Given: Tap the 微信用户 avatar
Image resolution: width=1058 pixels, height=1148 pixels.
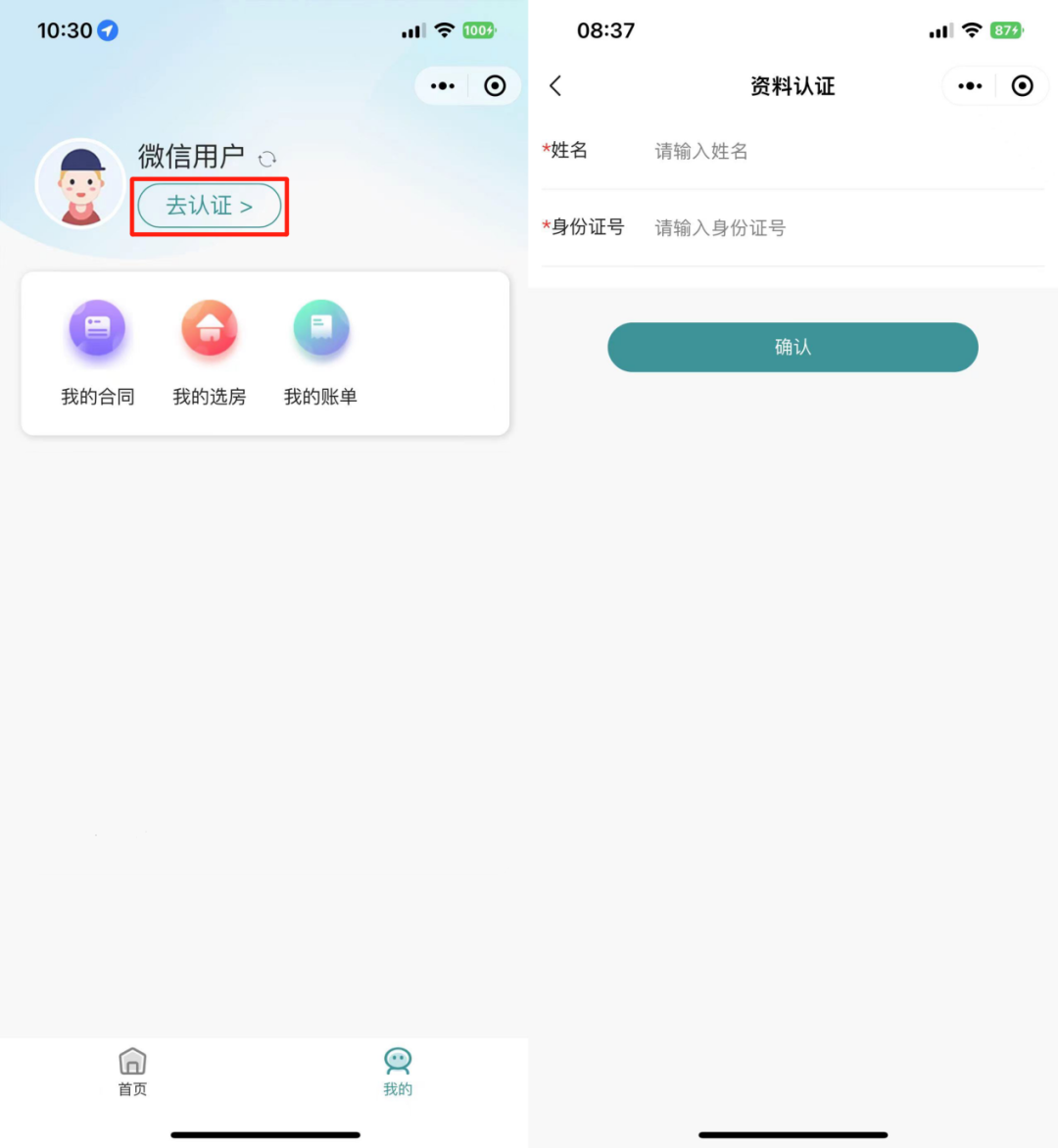Looking at the screenshot, I should pos(80,184).
